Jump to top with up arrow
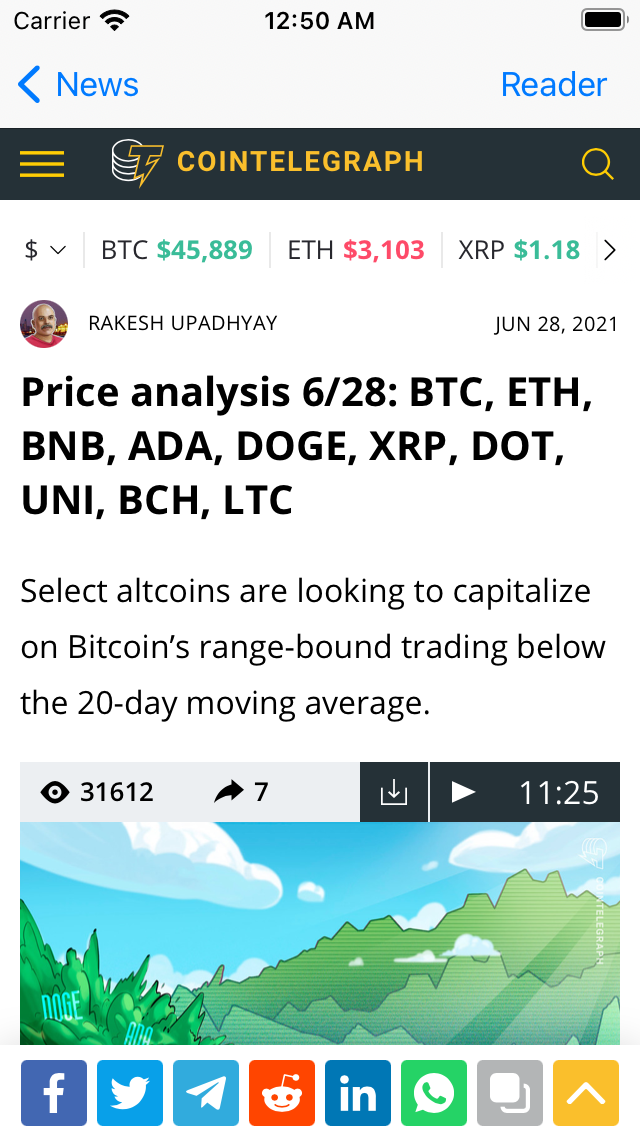Image resolution: width=640 pixels, height=1136 pixels. (586, 1093)
